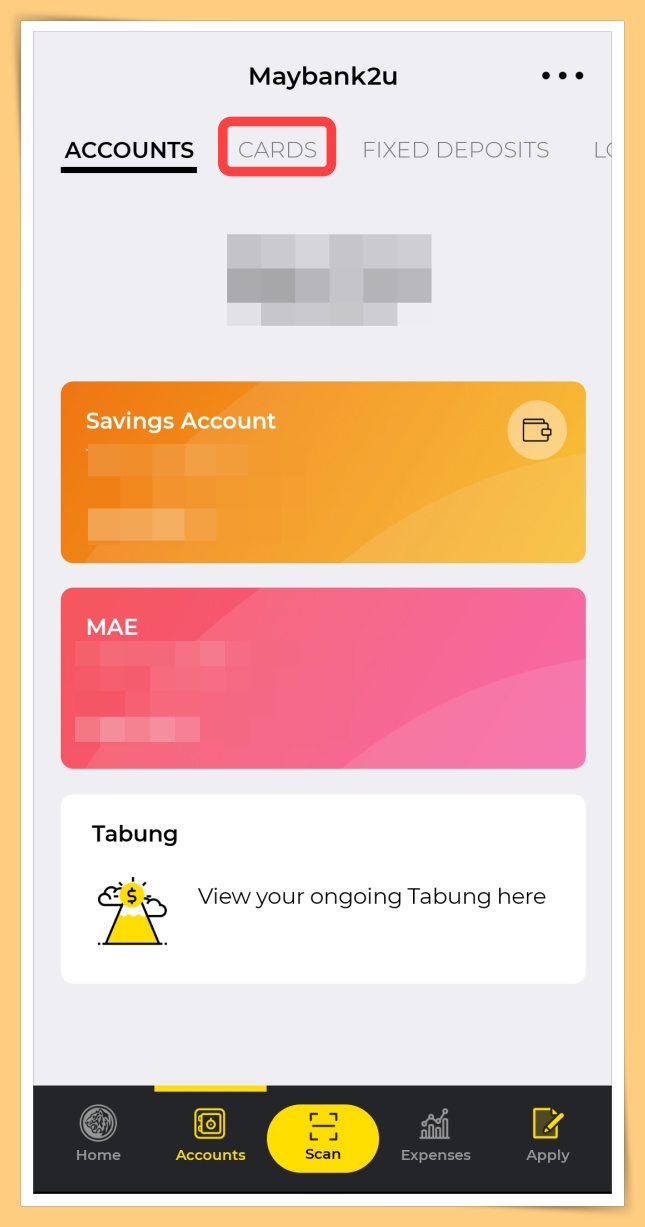Launch the Scan QR button
The height and width of the screenshot is (1227, 645).
pos(323,1138)
